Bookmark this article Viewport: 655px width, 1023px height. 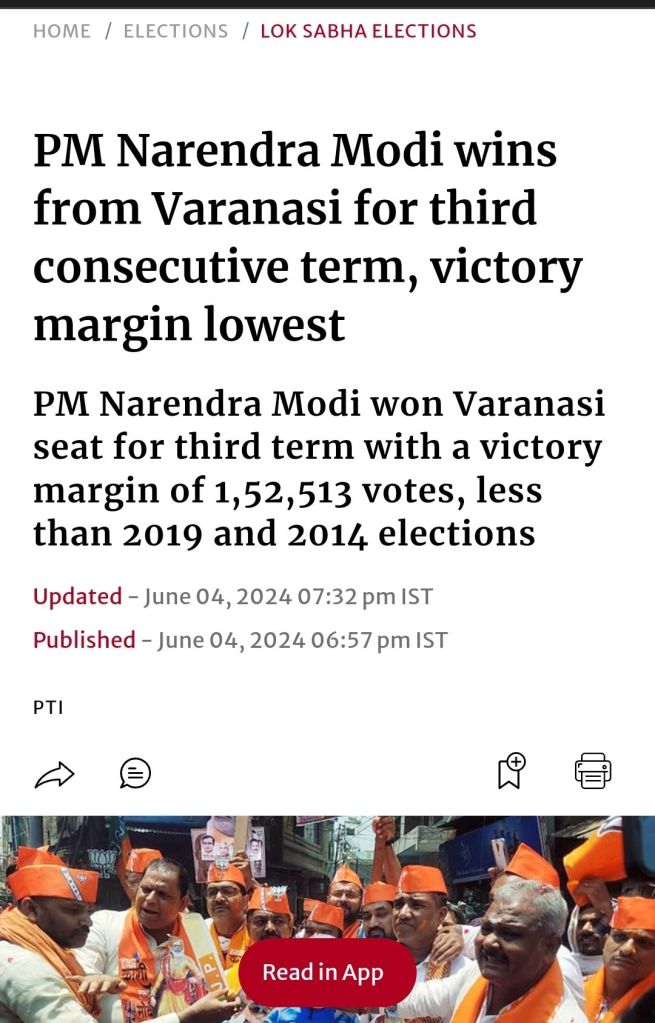pyautogui.click(x=511, y=771)
